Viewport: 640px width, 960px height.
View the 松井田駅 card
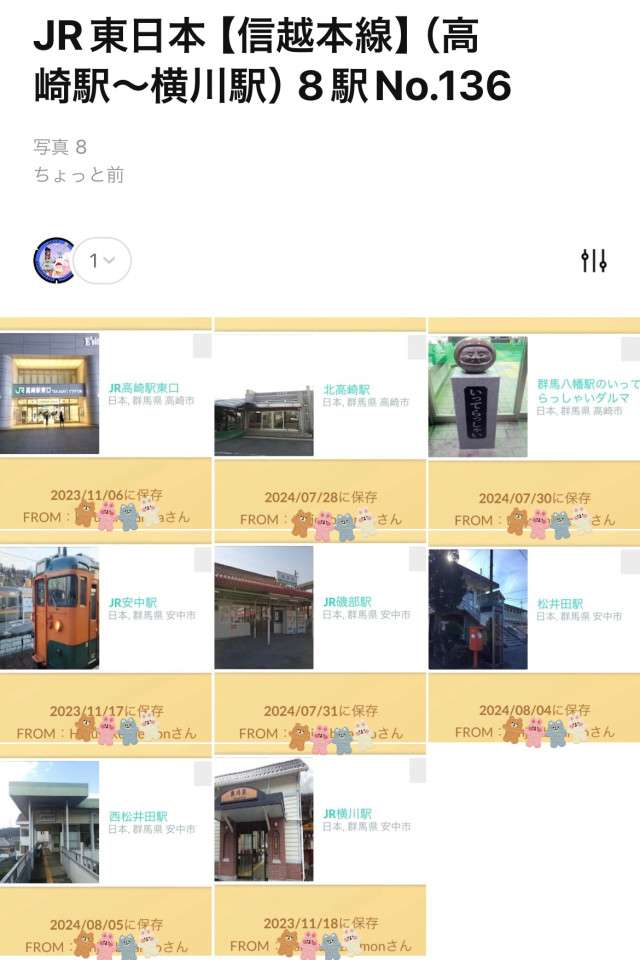[534, 608]
